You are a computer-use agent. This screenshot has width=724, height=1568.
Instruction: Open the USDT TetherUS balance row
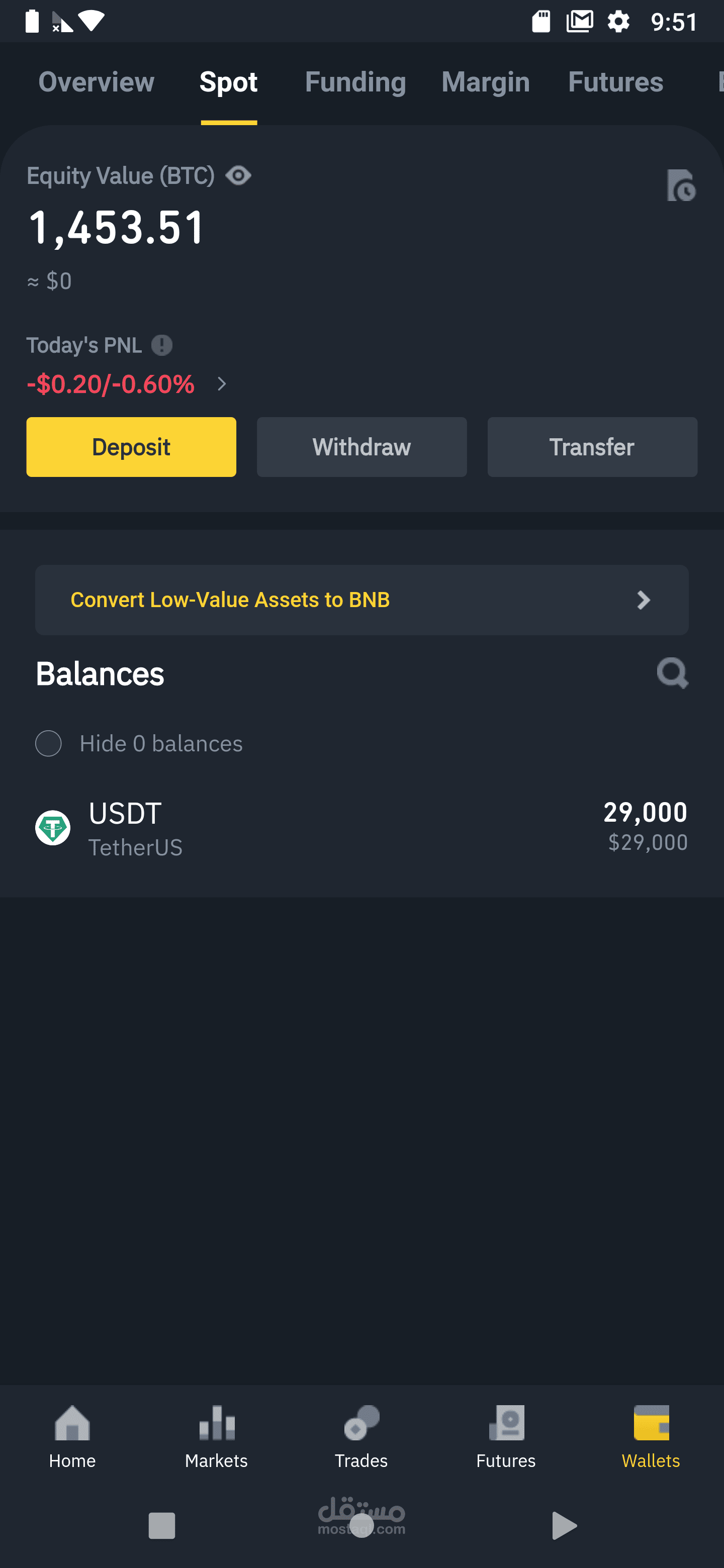pyautogui.click(x=361, y=828)
